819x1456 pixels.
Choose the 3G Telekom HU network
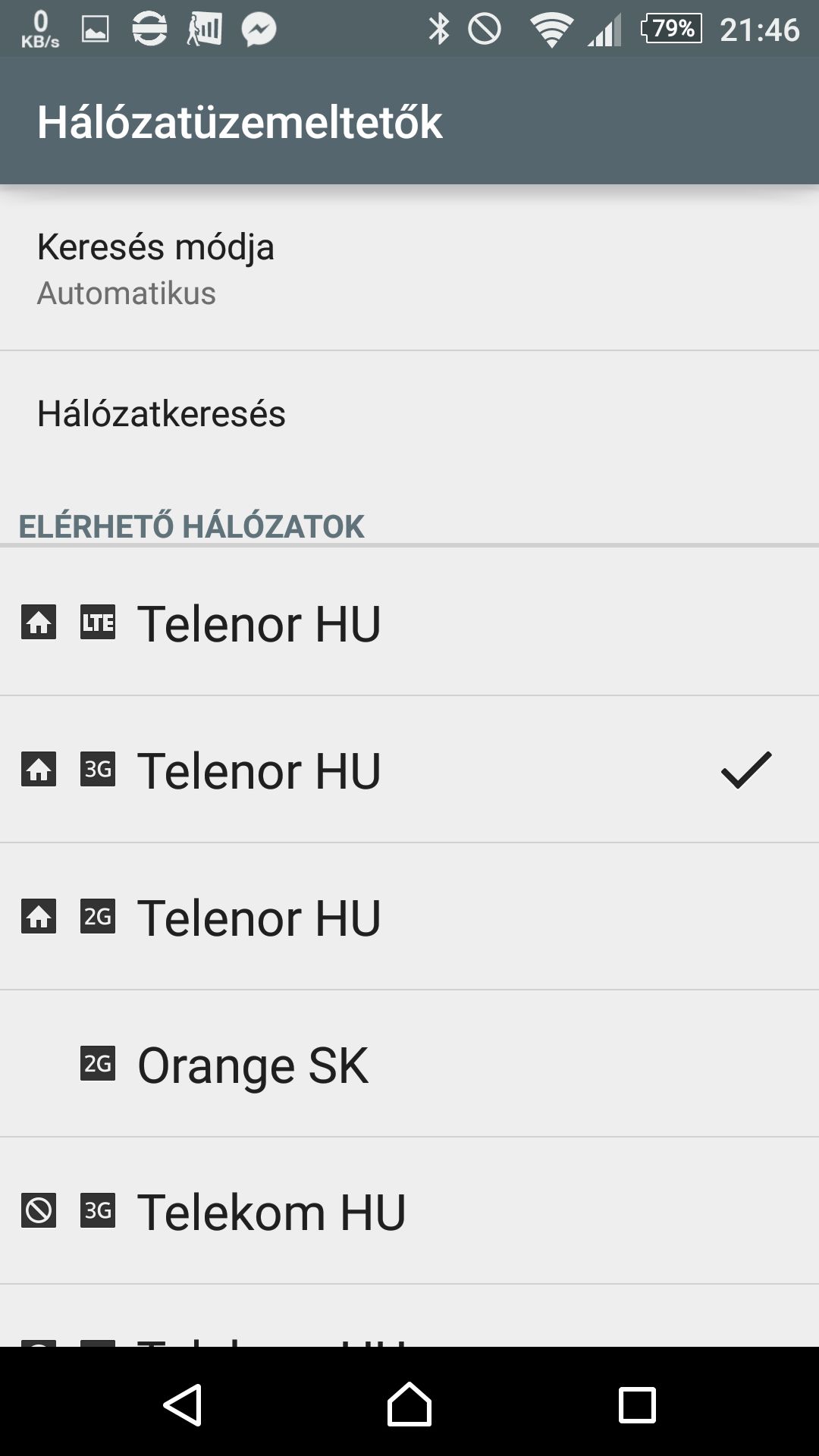click(x=409, y=1211)
